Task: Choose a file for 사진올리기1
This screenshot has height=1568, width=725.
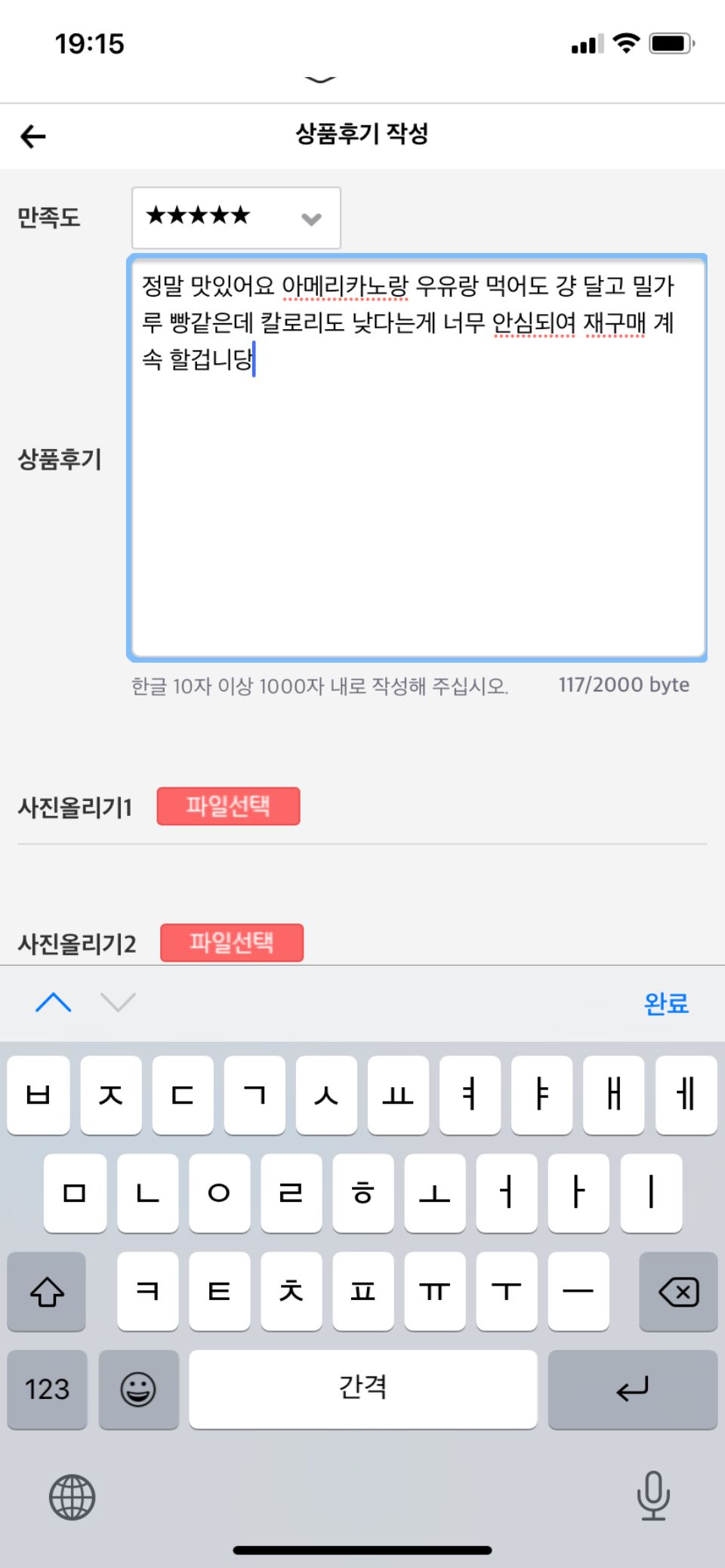Action: point(228,806)
